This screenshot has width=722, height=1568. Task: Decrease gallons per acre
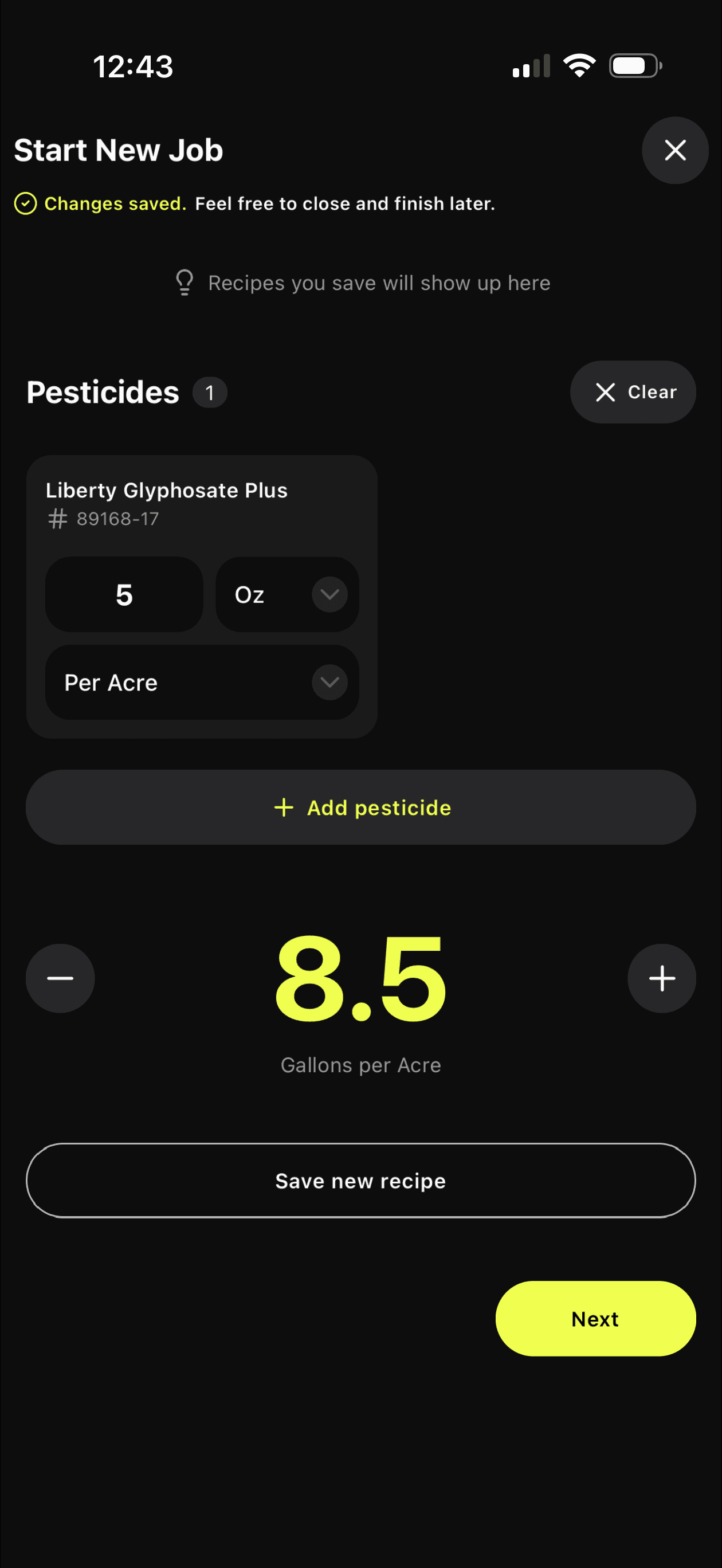tap(60, 978)
